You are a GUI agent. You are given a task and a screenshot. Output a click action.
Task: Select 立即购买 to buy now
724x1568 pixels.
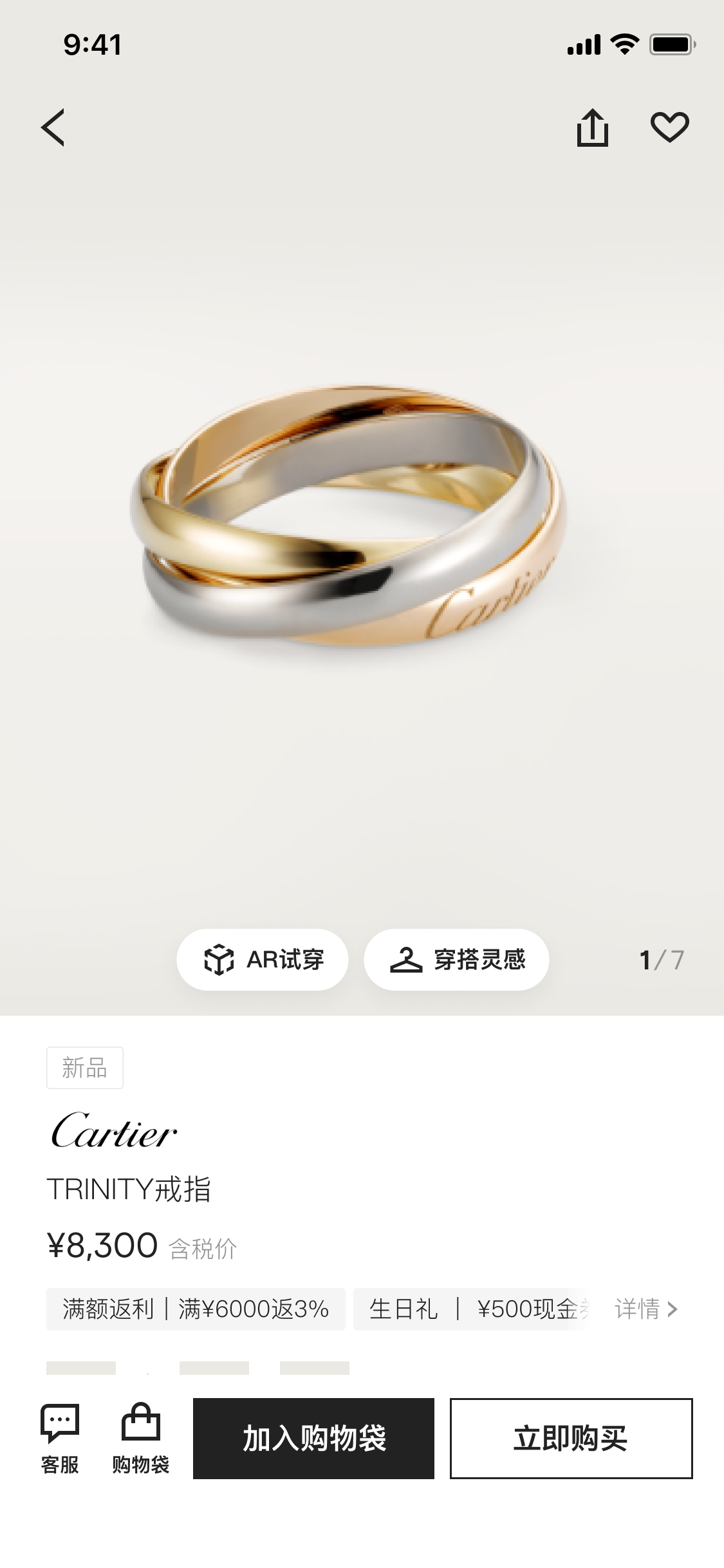coord(571,1439)
